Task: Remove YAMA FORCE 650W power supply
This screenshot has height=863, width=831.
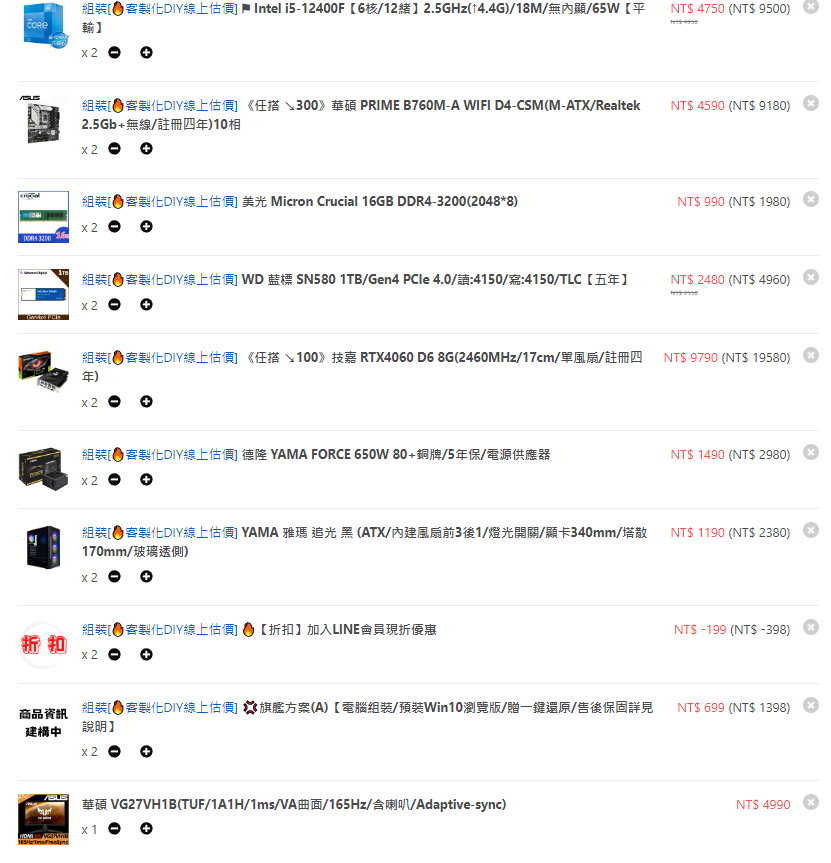Action: [x=810, y=452]
